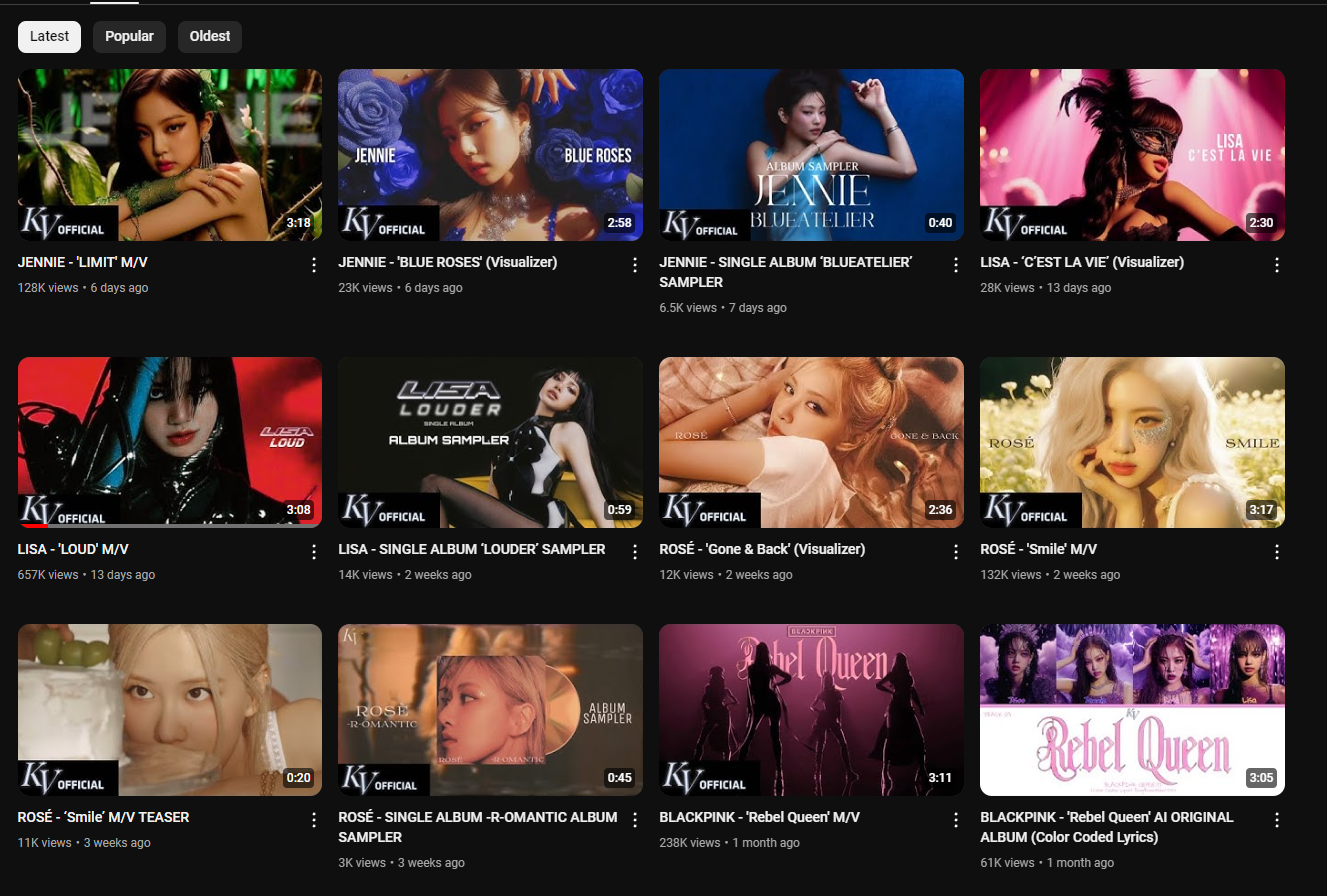The height and width of the screenshot is (896, 1327).
Task: Switch to the Popular sort chip
Action: (x=129, y=36)
